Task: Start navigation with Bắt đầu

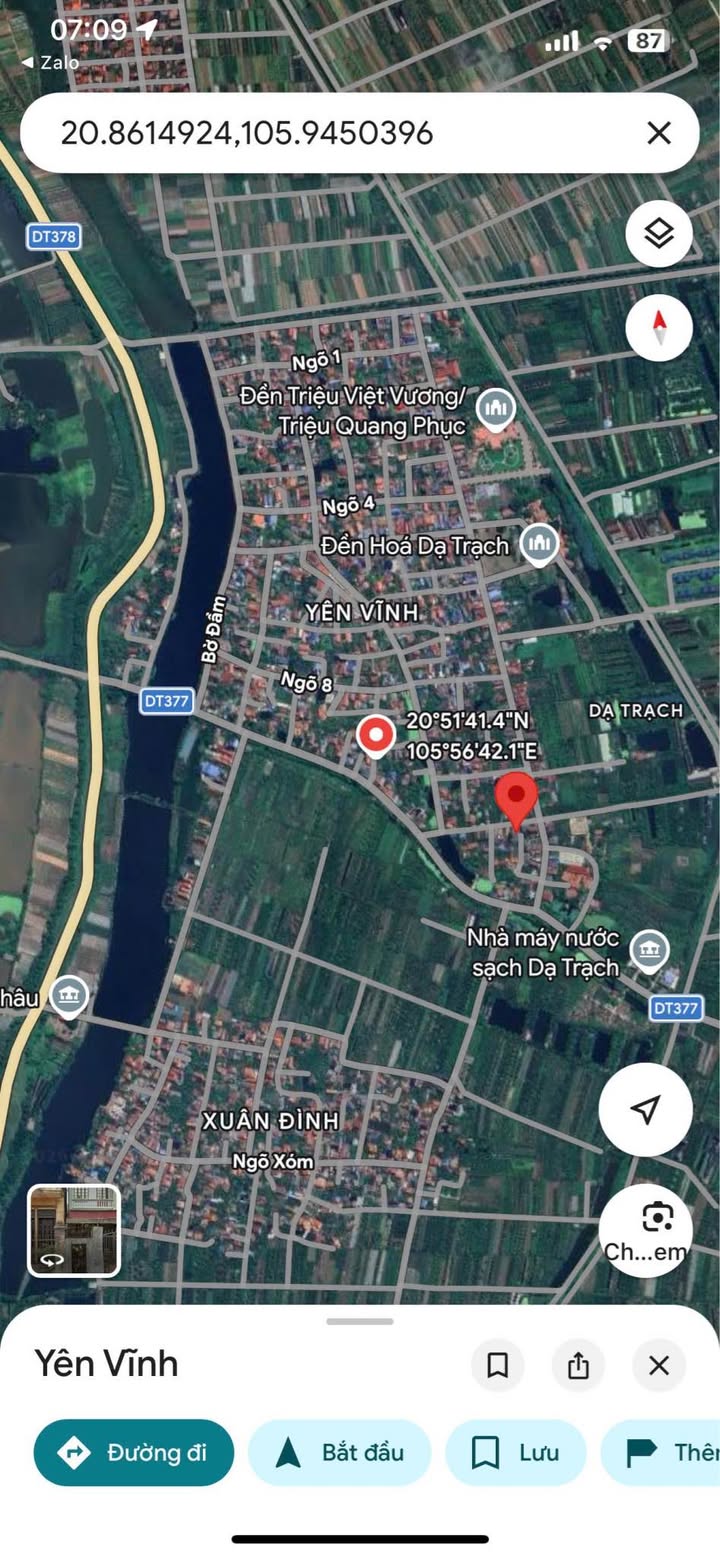Action: 339,1452
